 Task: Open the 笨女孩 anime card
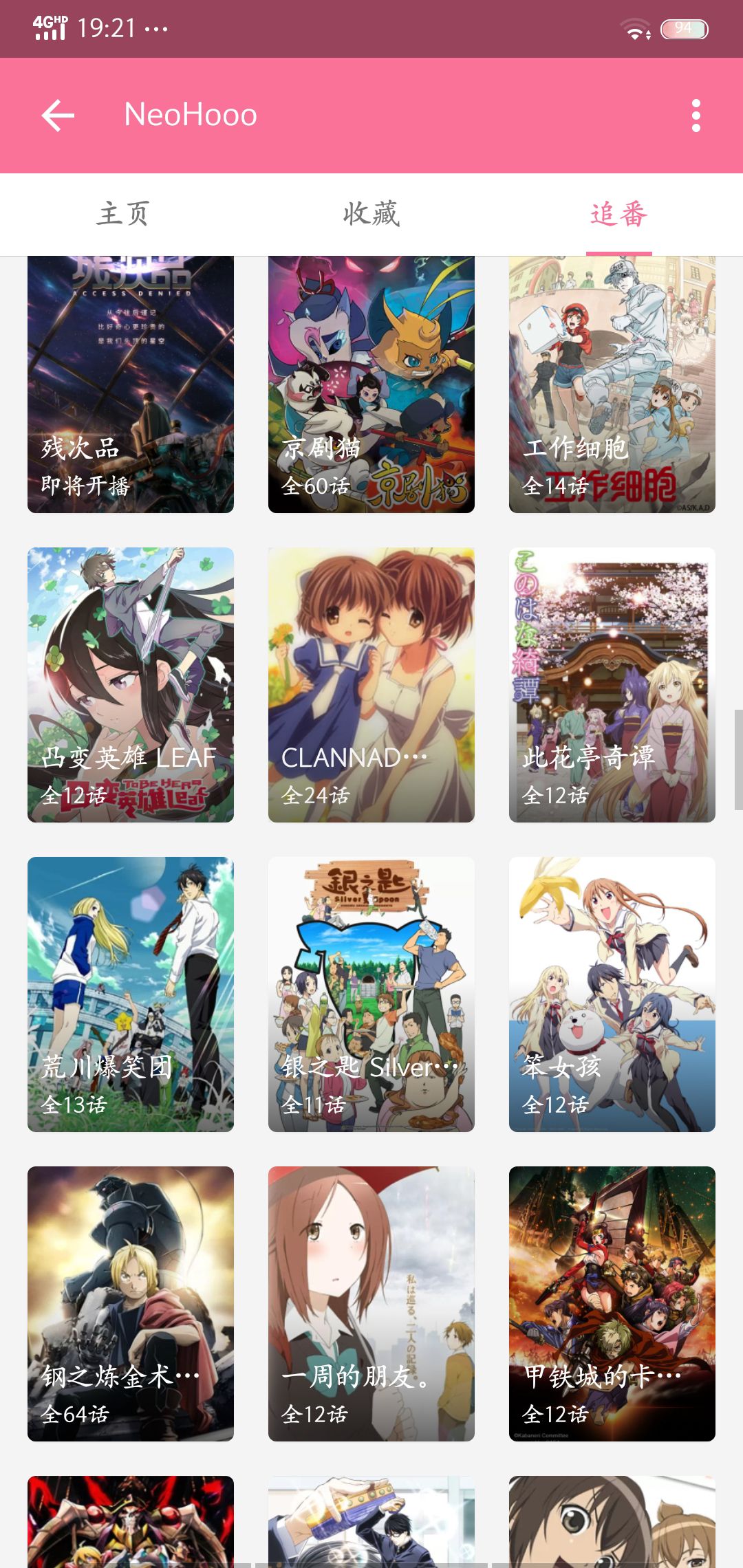tap(612, 994)
